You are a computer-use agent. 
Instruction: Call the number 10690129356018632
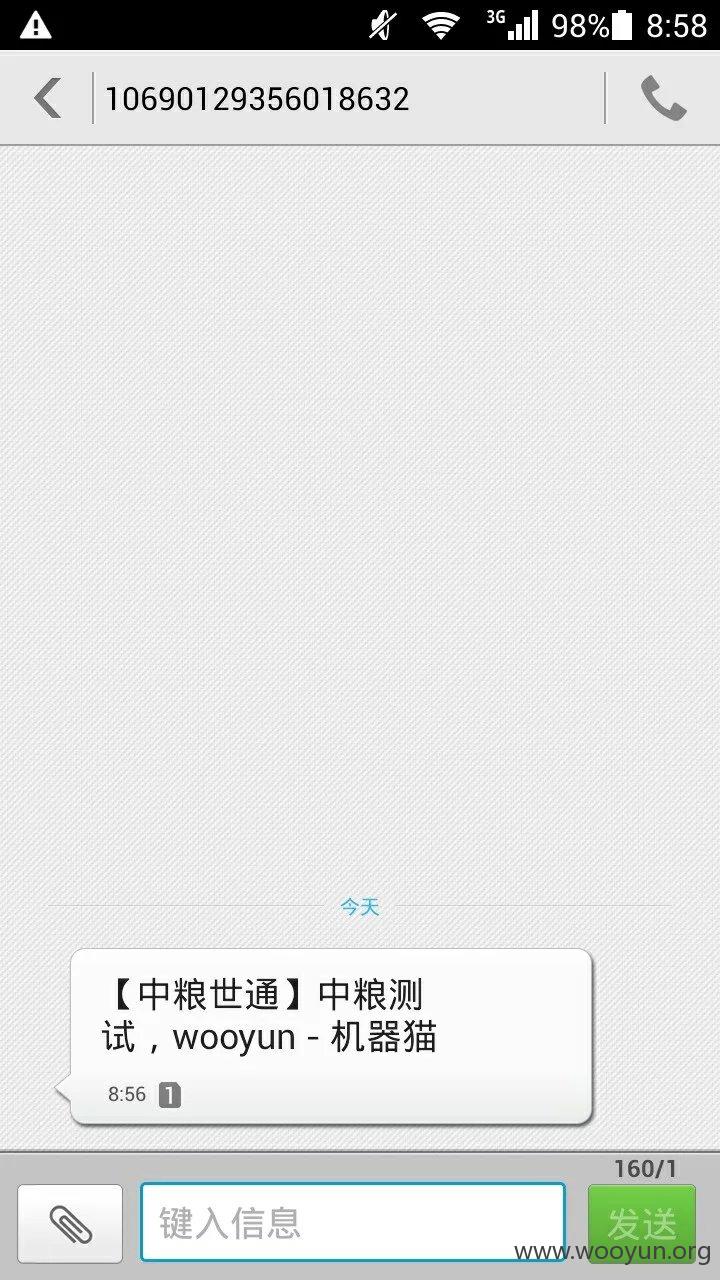tap(663, 98)
